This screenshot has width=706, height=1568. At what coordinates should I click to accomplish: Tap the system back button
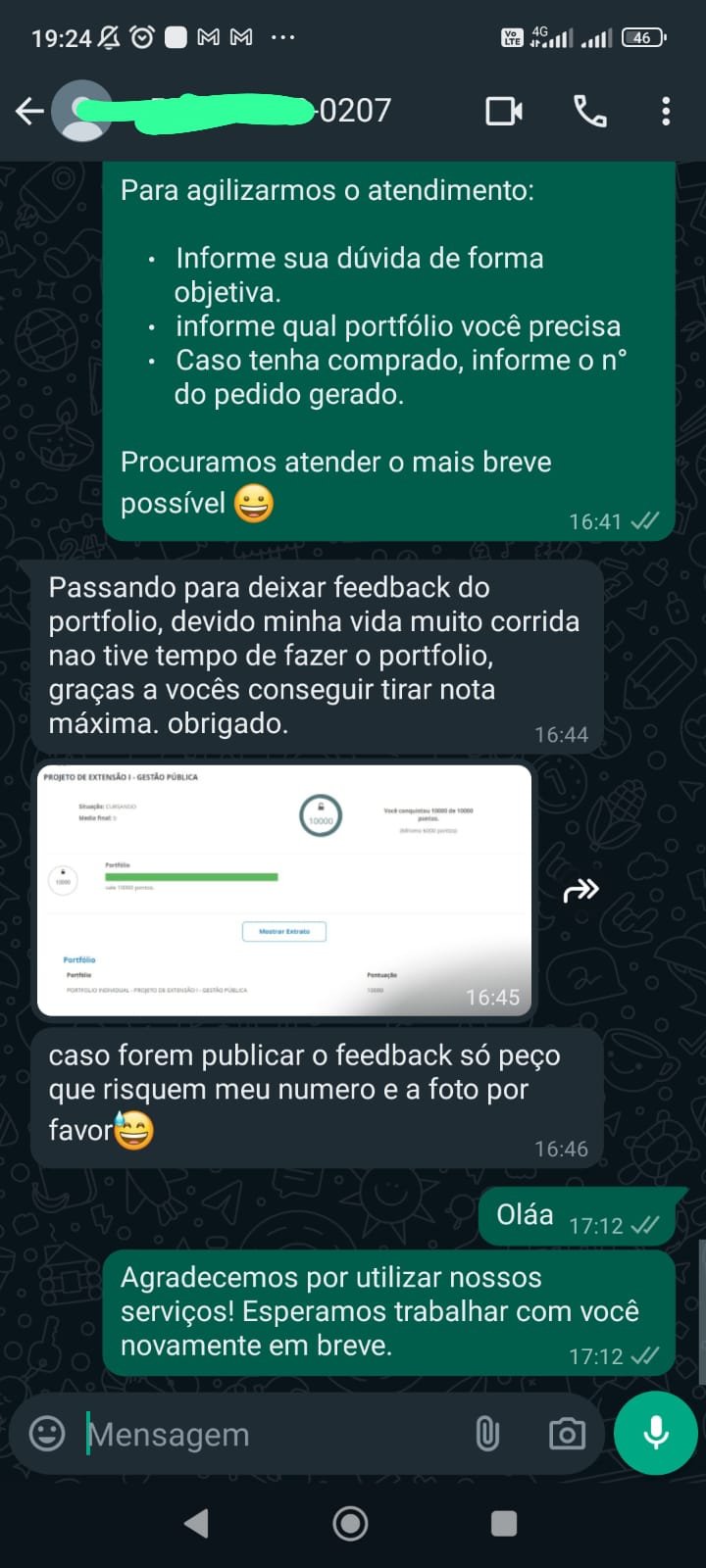click(x=197, y=1523)
